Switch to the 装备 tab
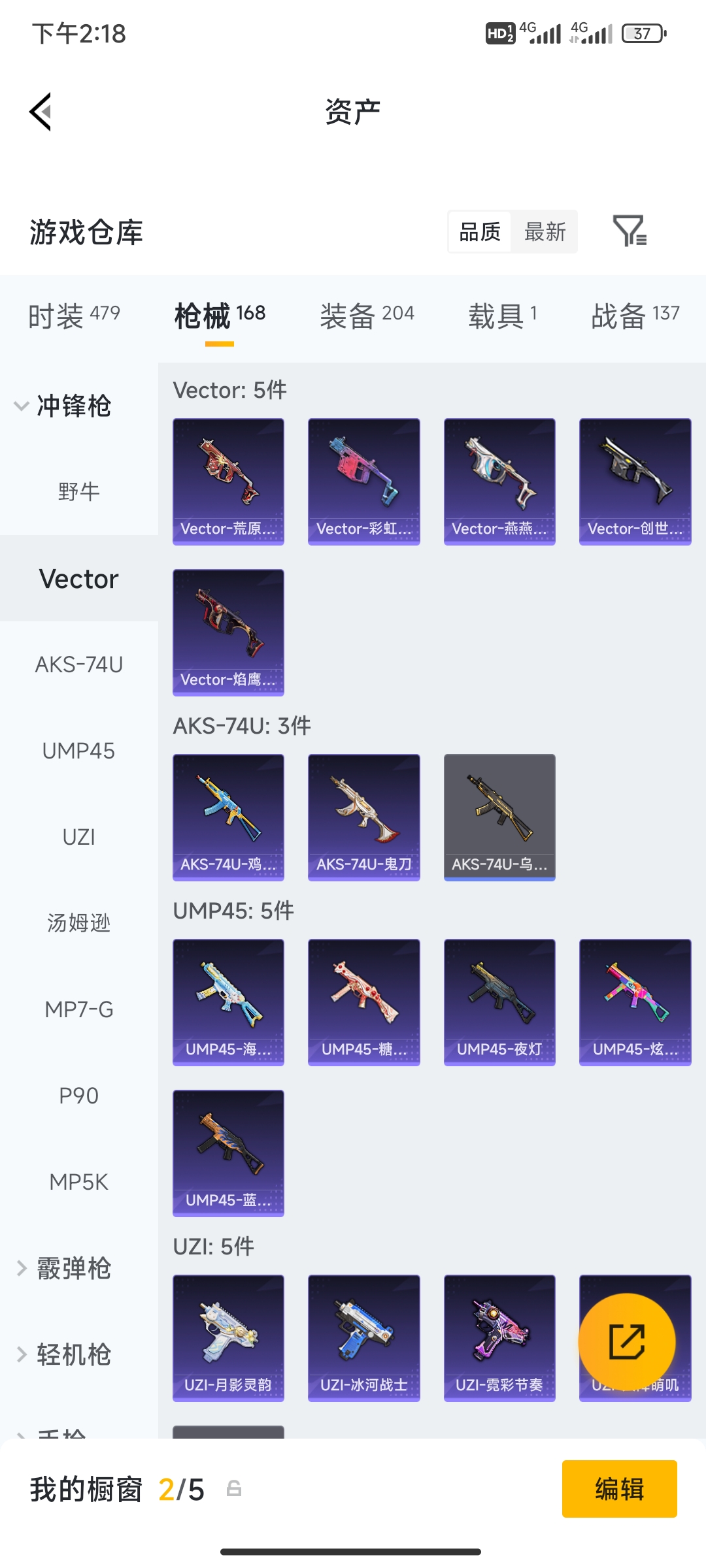Viewport: 706px width, 1568px height. 367,316
